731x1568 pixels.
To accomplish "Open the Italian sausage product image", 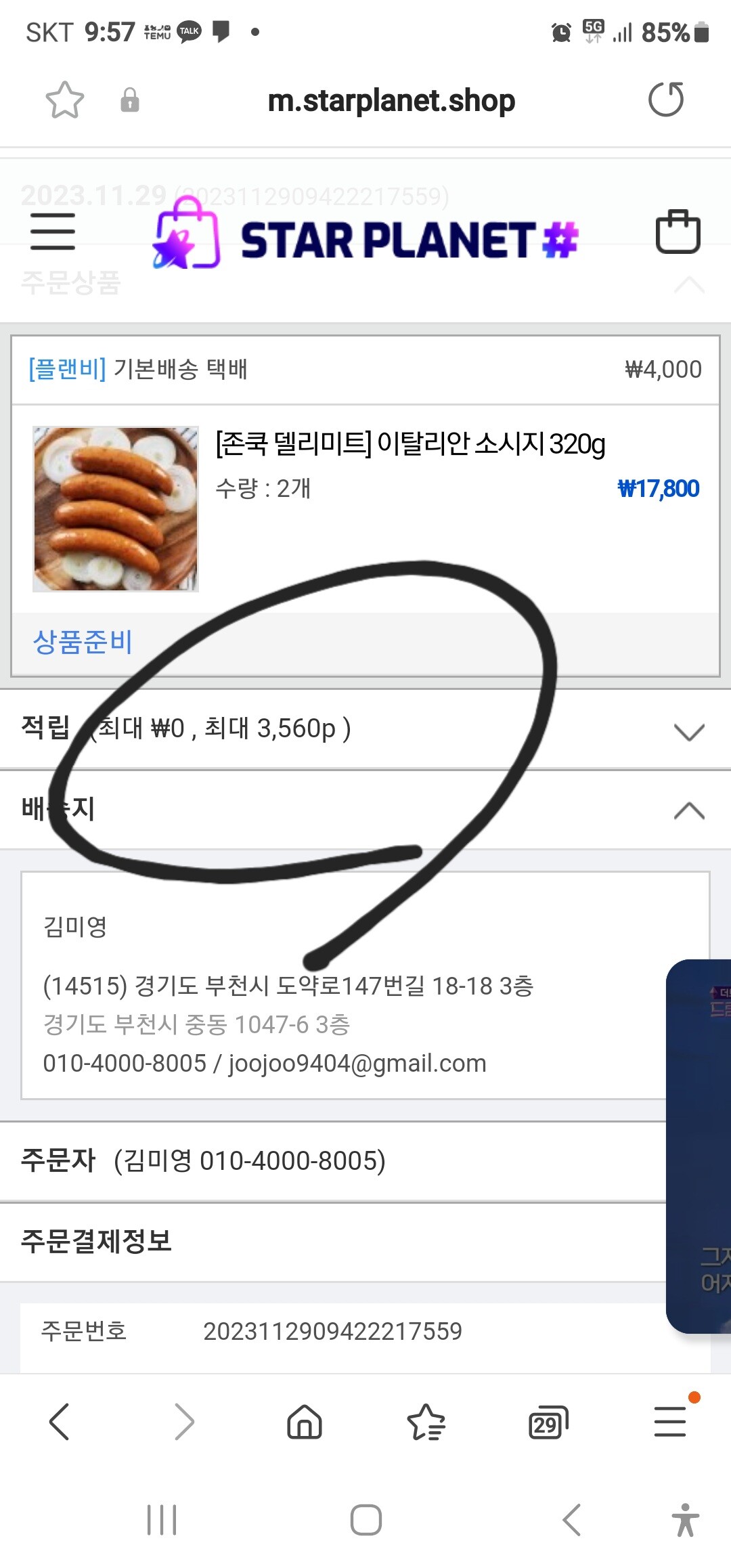I will point(116,509).
